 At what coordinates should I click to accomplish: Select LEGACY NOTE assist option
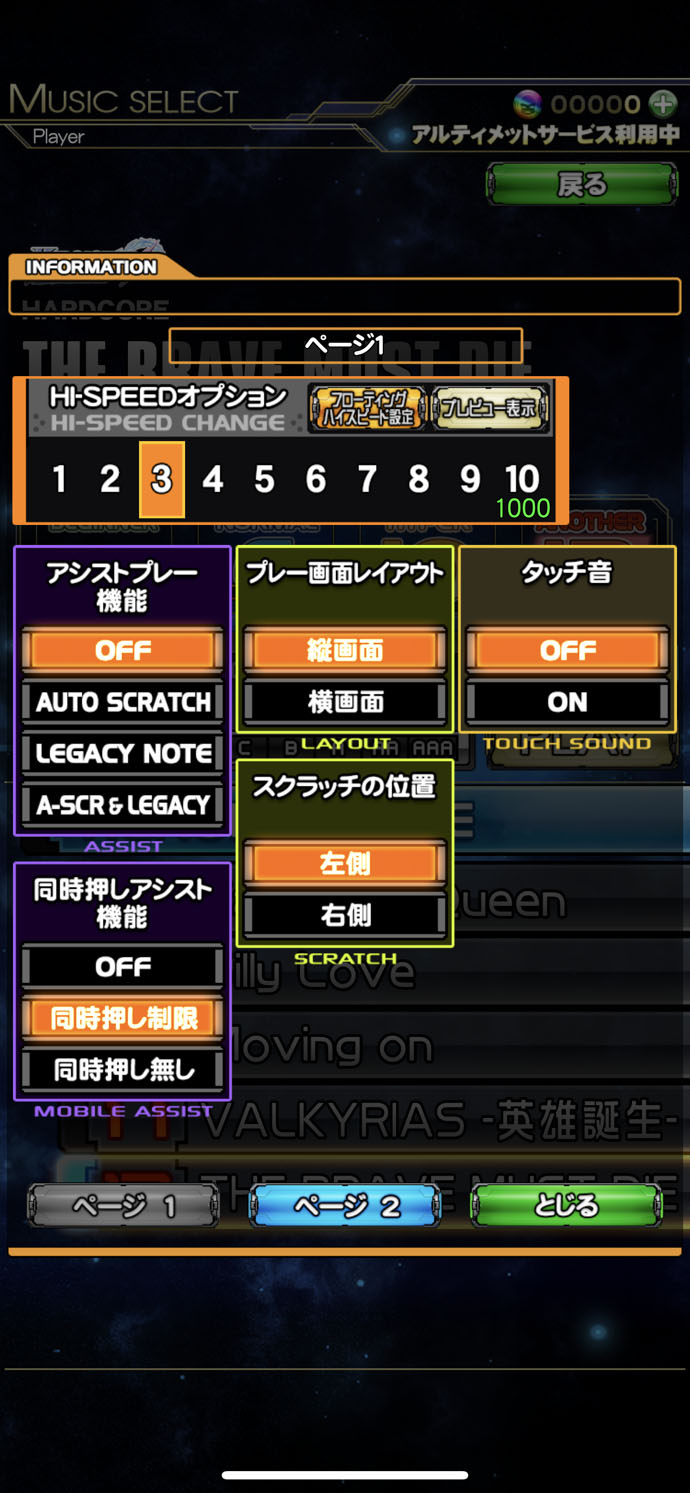(x=123, y=754)
